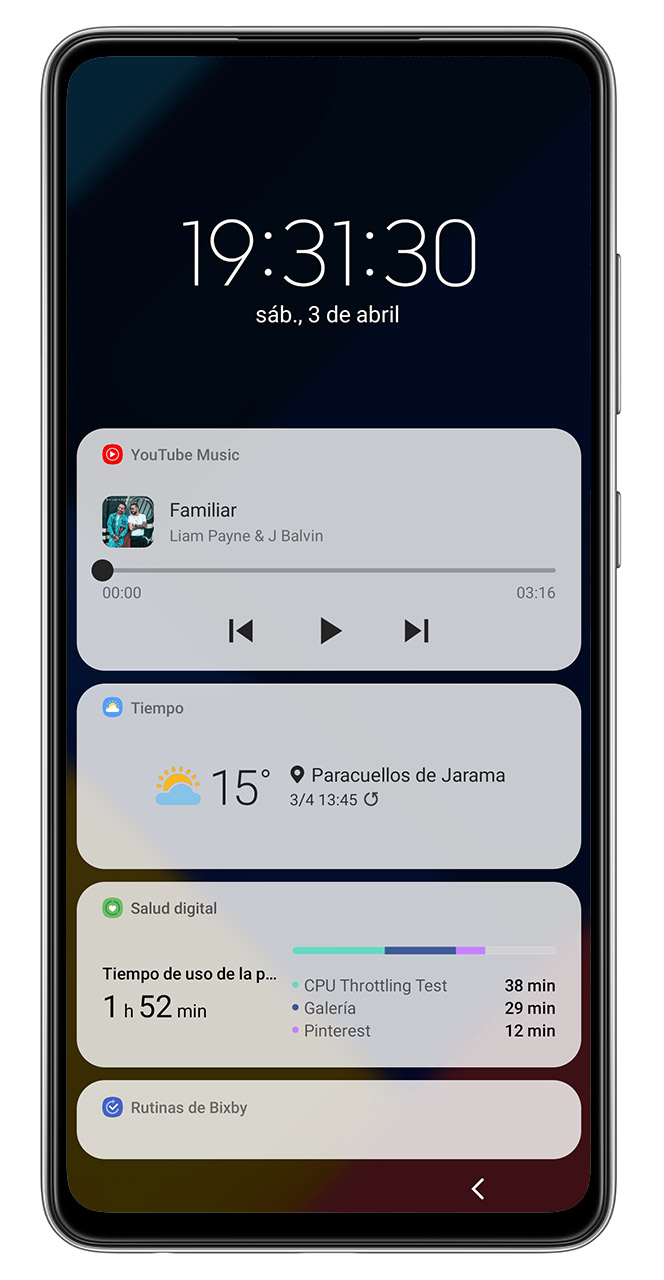
Task: Open the Tiempo weather widget
Action: 329,776
